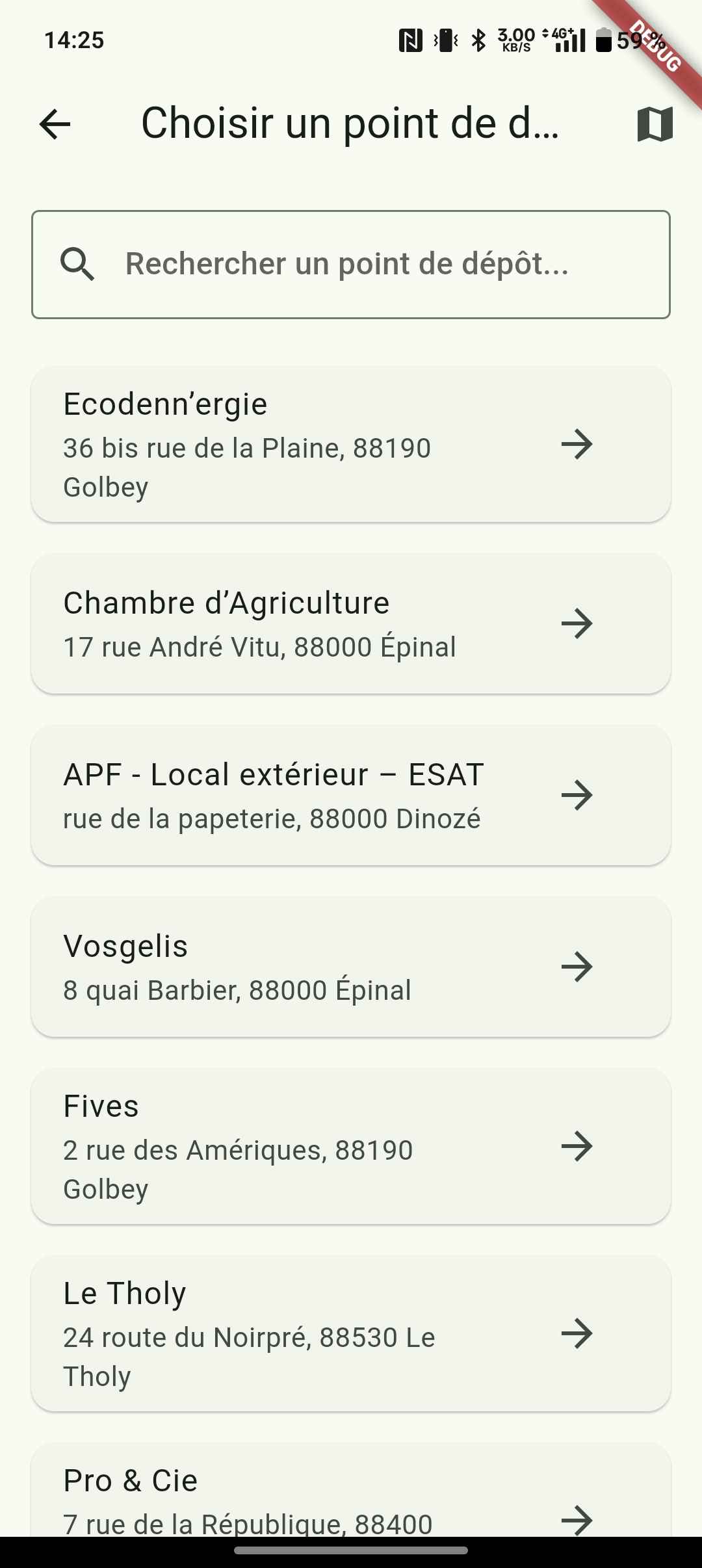
Task: Open the map view icon
Action: pyautogui.click(x=655, y=124)
